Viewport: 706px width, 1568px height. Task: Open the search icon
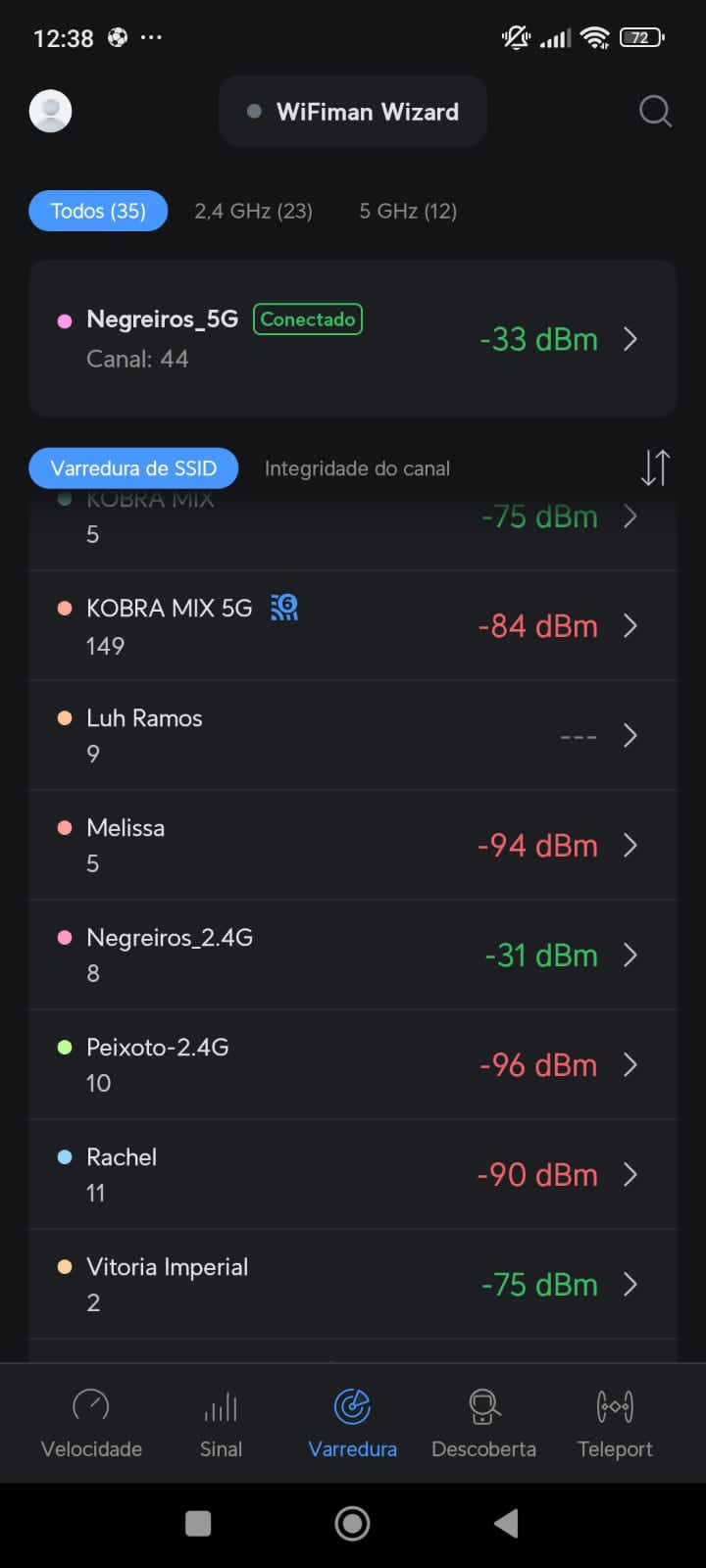[654, 112]
